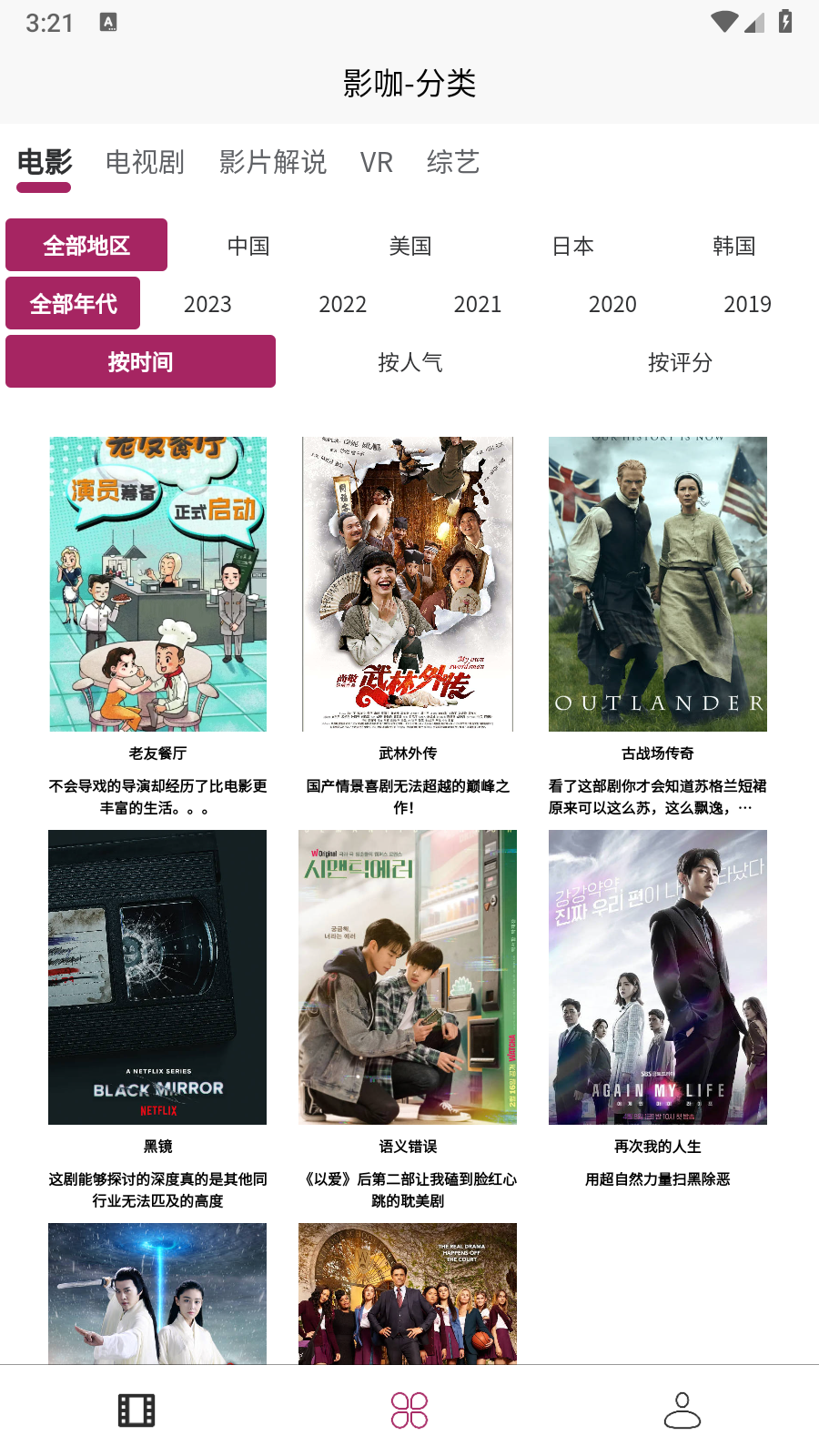
Task: Select the VR tab
Action: (x=376, y=163)
